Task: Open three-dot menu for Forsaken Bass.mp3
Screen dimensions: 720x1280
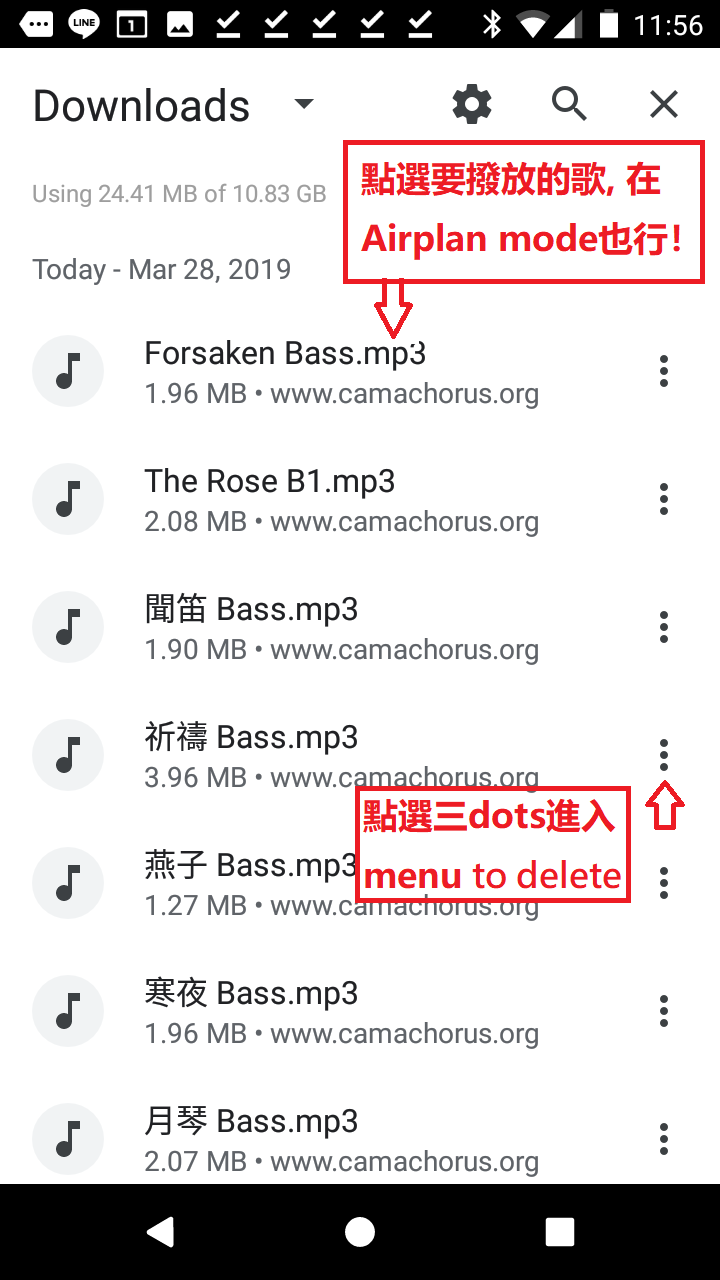Action: (664, 371)
